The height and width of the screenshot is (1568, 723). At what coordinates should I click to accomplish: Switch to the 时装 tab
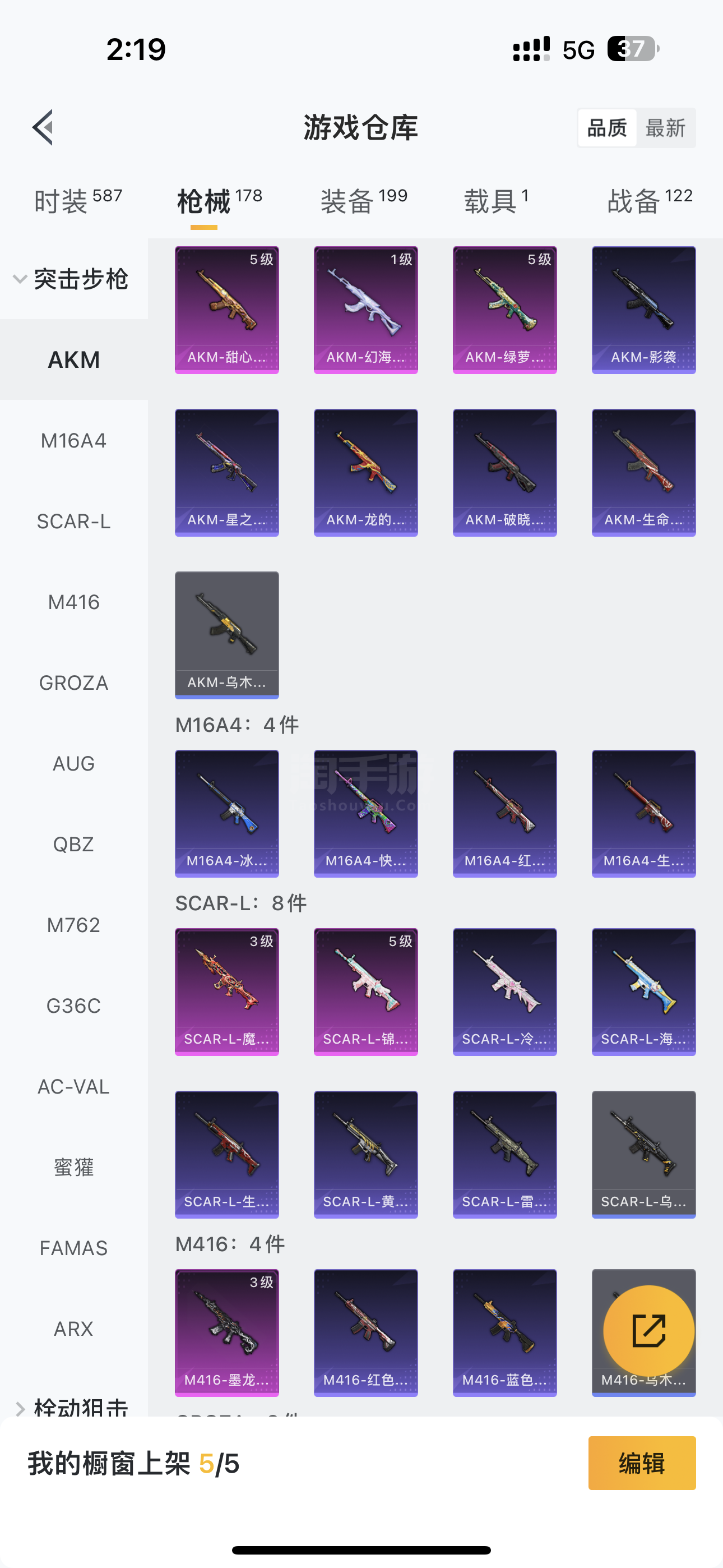coord(78,201)
